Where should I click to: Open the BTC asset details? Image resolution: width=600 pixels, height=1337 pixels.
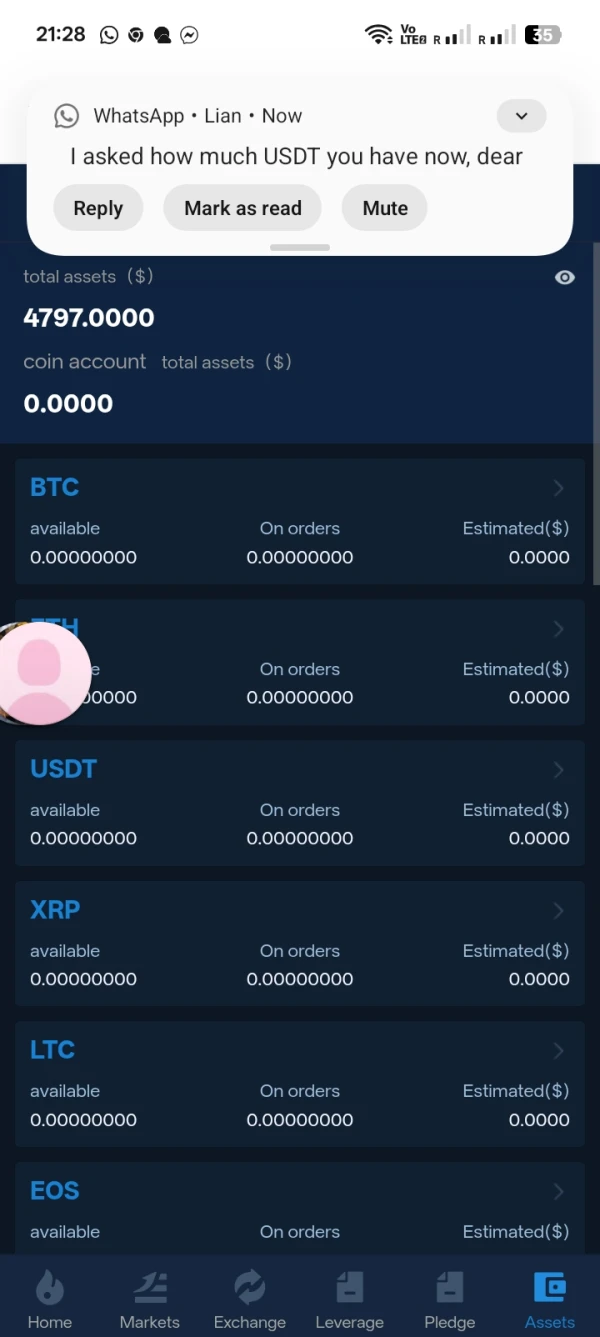[x=300, y=522]
